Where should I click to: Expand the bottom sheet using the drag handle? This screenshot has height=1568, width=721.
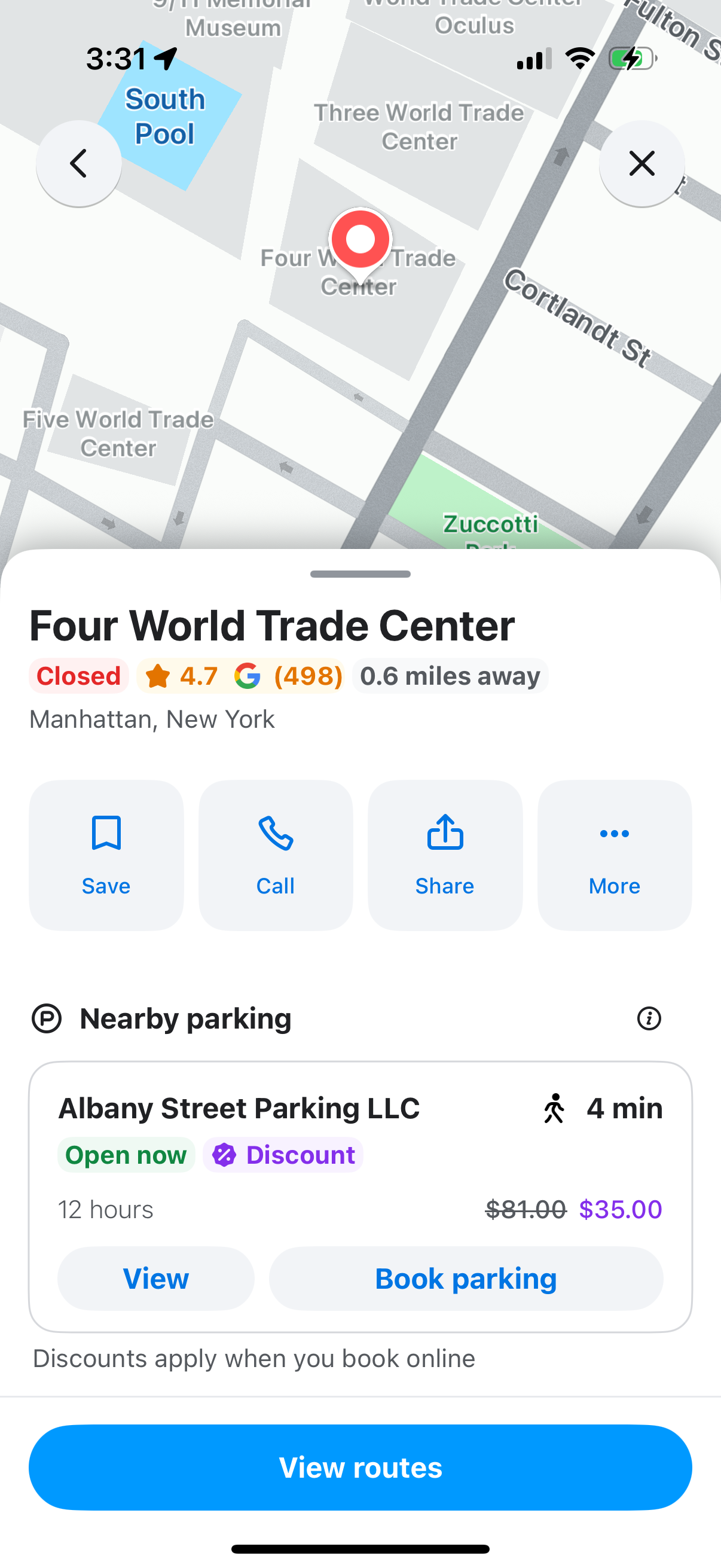pos(360,573)
